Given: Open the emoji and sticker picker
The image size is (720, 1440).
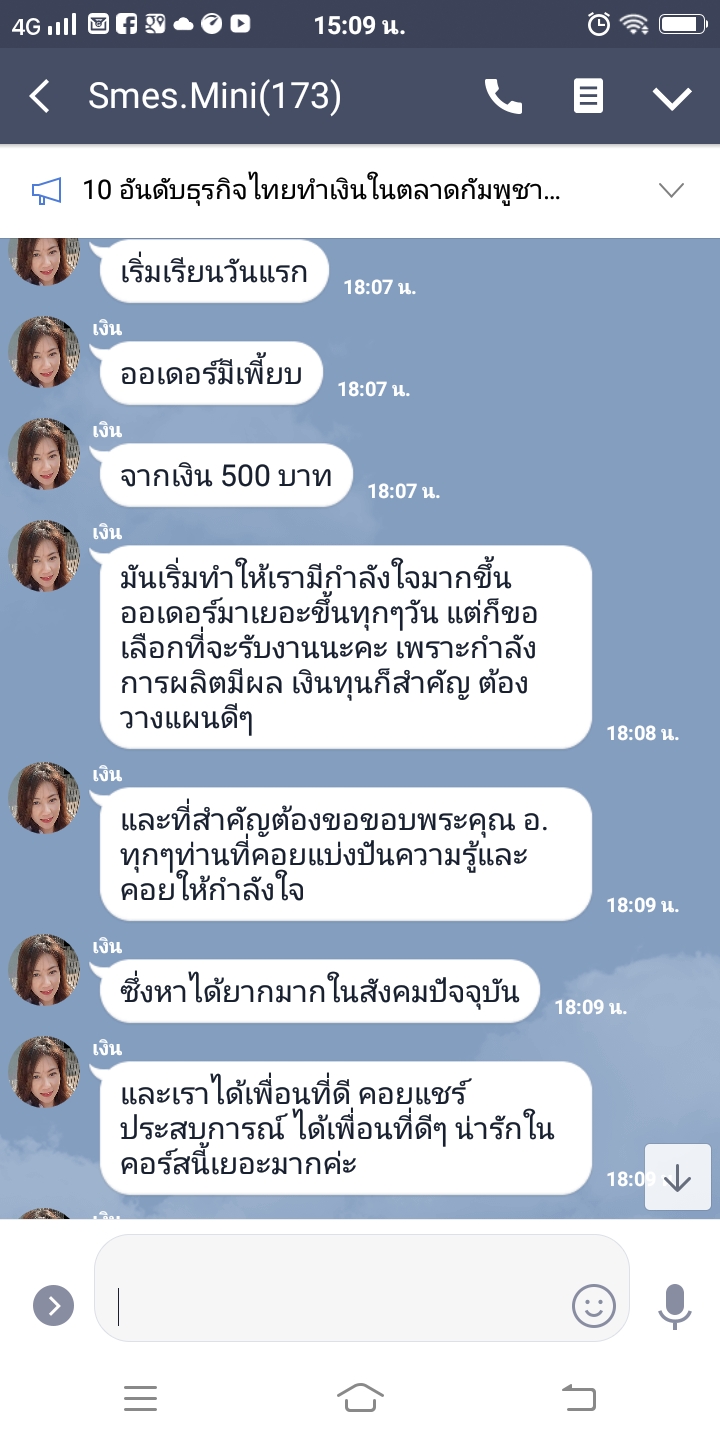Looking at the screenshot, I should pyautogui.click(x=593, y=1304).
